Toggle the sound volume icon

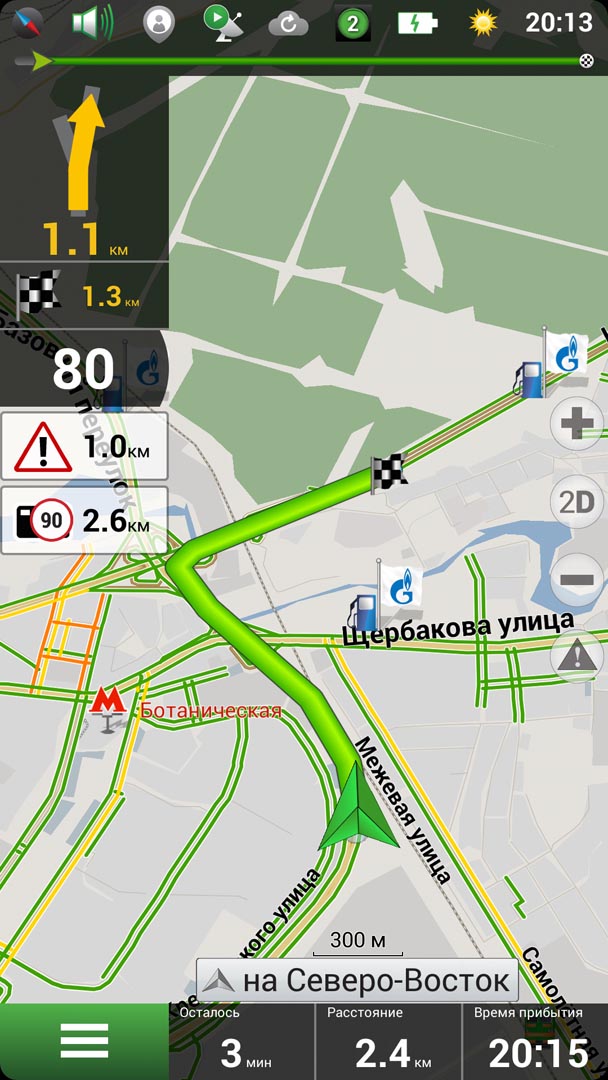point(93,22)
